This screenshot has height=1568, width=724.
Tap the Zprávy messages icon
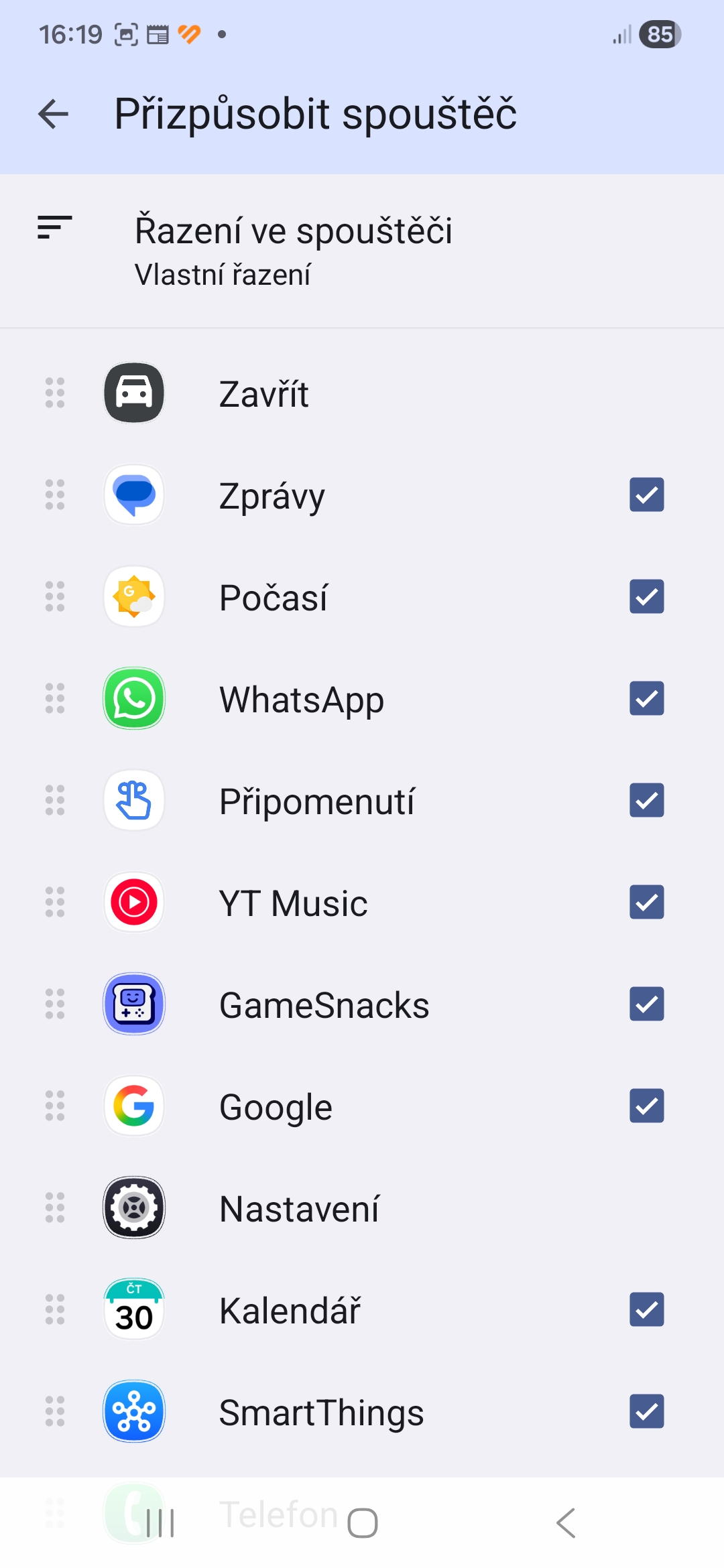click(133, 495)
